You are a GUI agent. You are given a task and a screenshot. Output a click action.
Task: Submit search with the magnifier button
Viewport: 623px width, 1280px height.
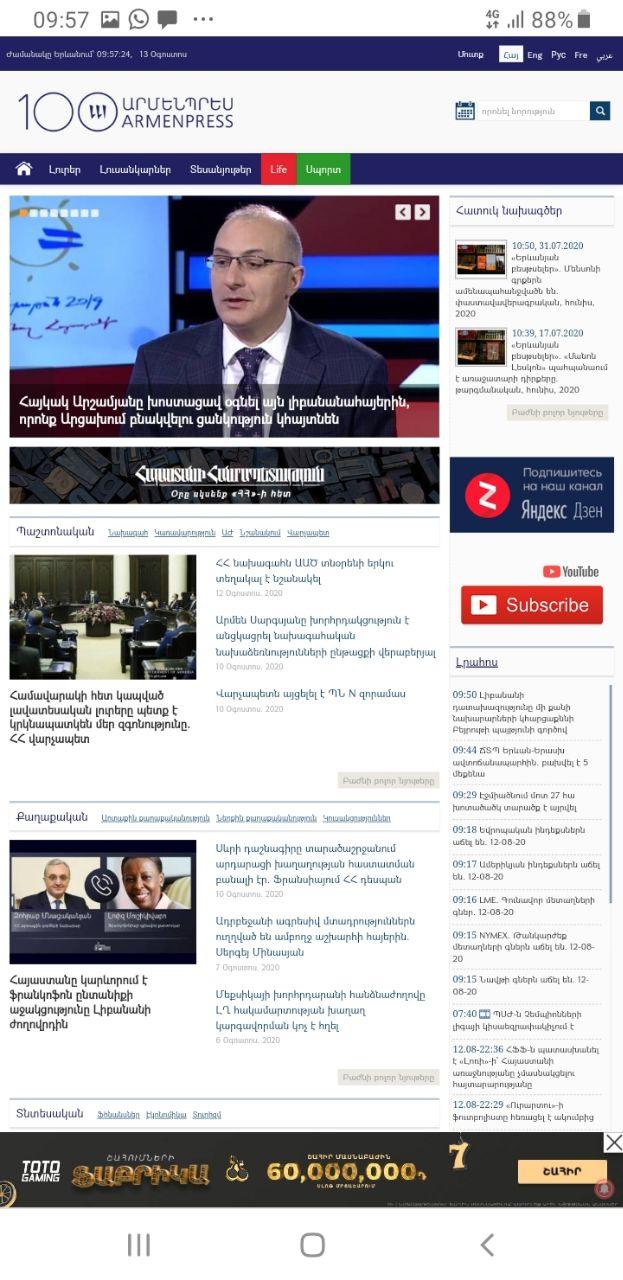coord(600,111)
